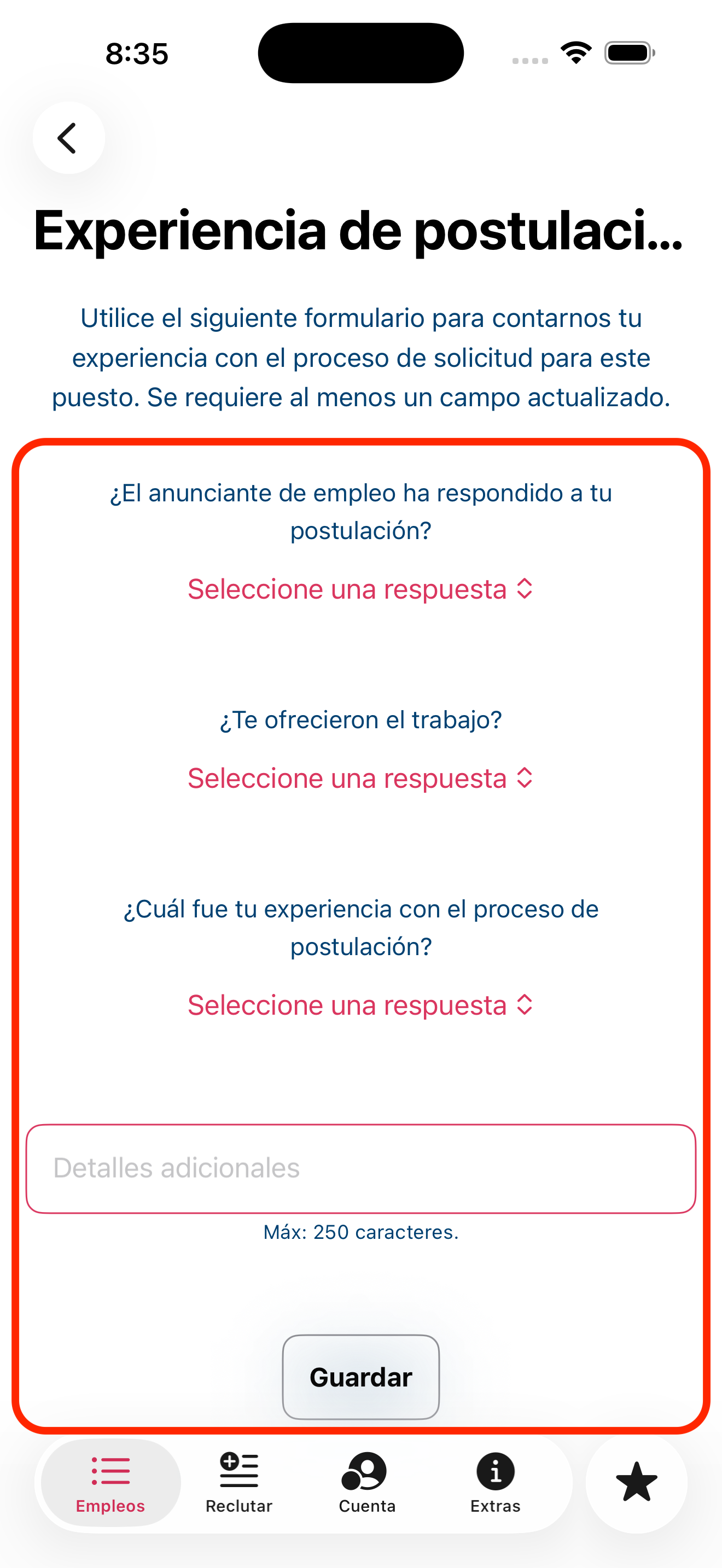
Task: Switch to the Cuenta tab
Action: pos(367,1483)
